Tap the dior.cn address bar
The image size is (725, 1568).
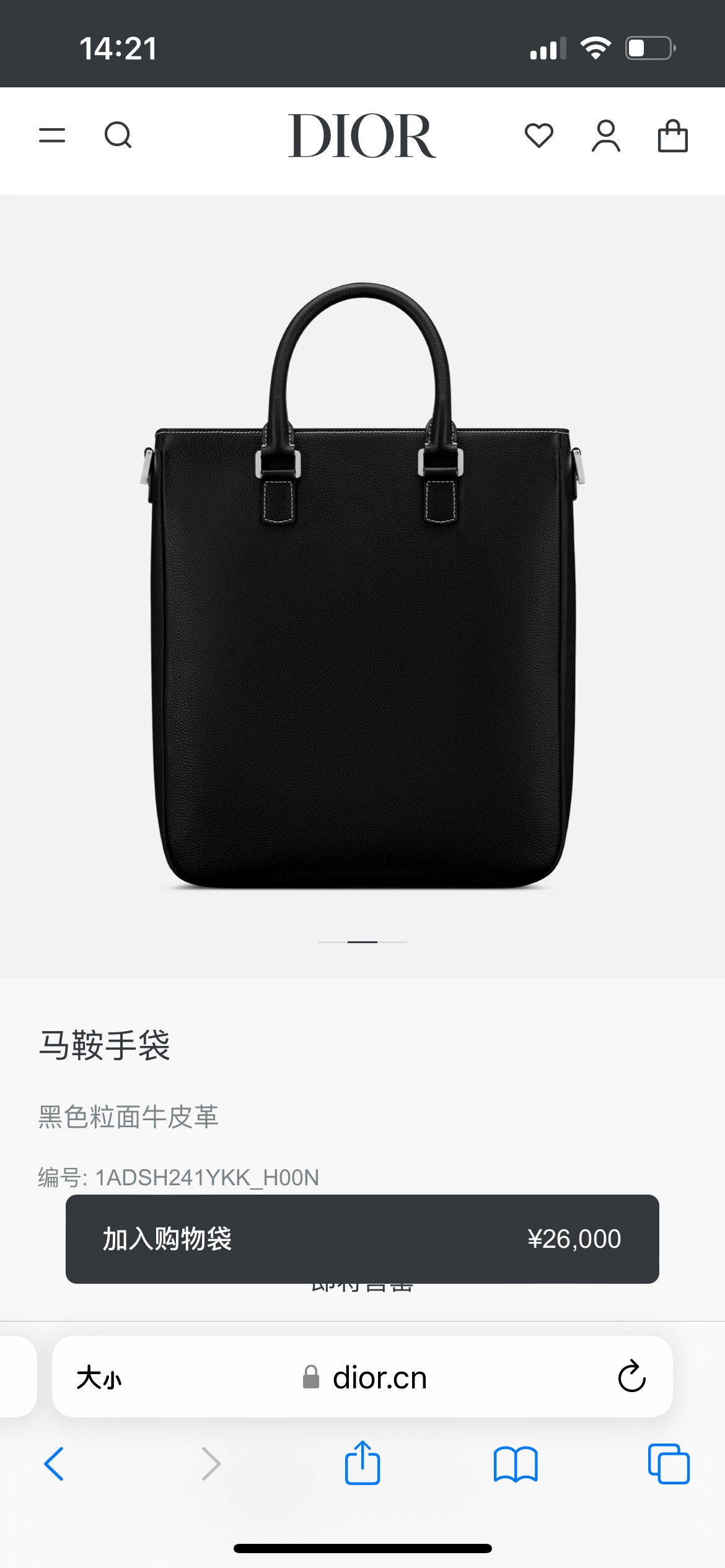pyautogui.click(x=362, y=1377)
